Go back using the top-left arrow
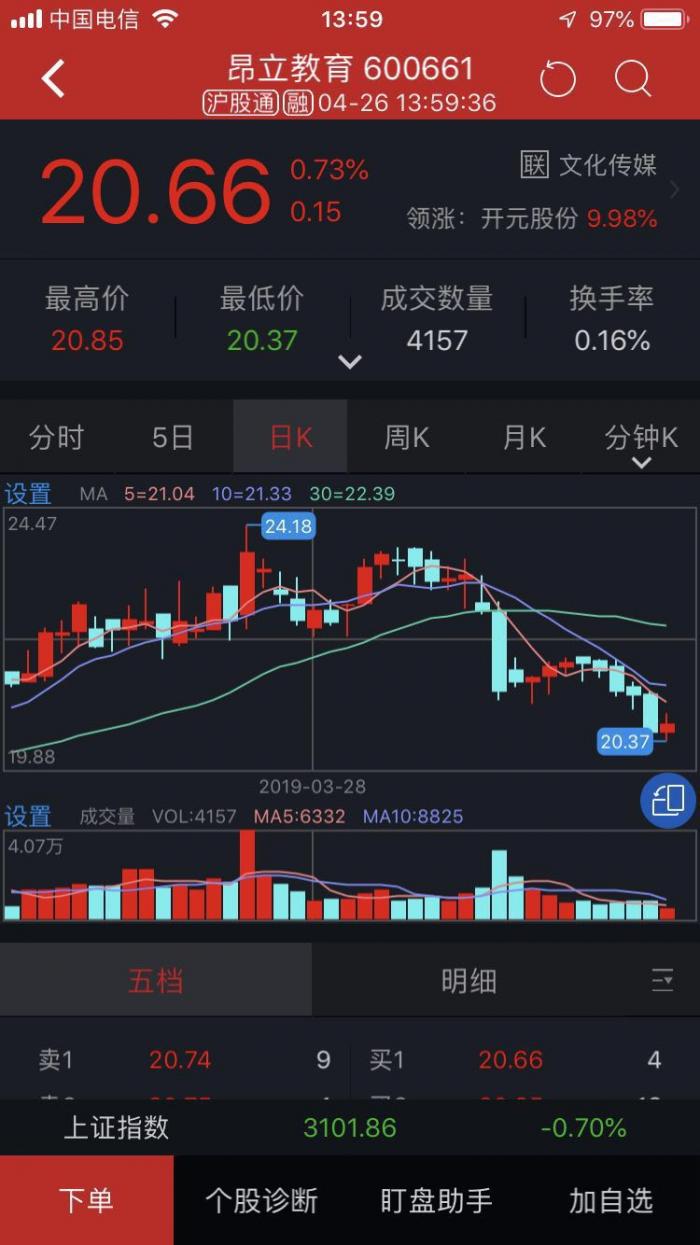 click(x=53, y=78)
